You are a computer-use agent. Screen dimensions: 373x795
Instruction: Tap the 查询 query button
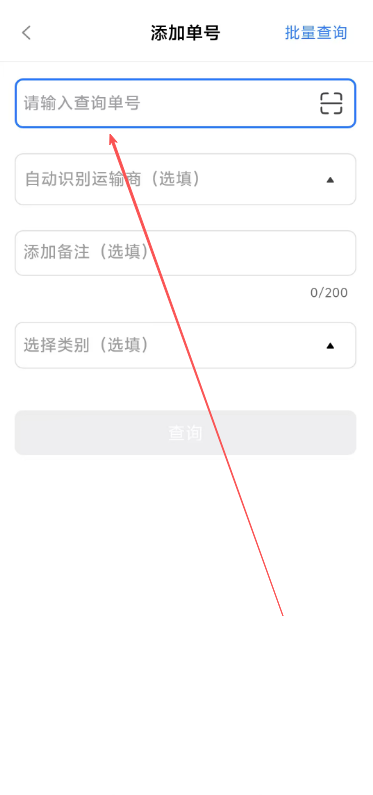pos(185,432)
